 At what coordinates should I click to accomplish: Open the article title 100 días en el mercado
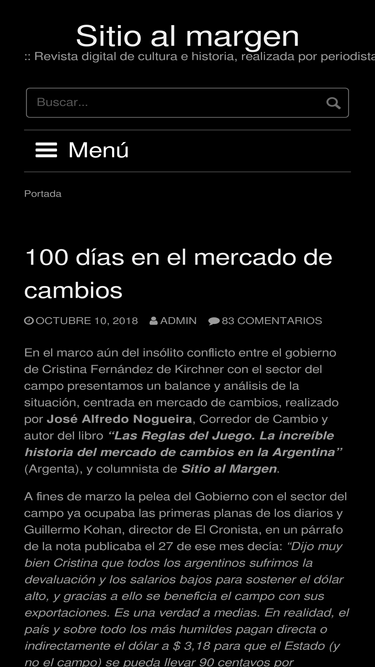click(178, 274)
